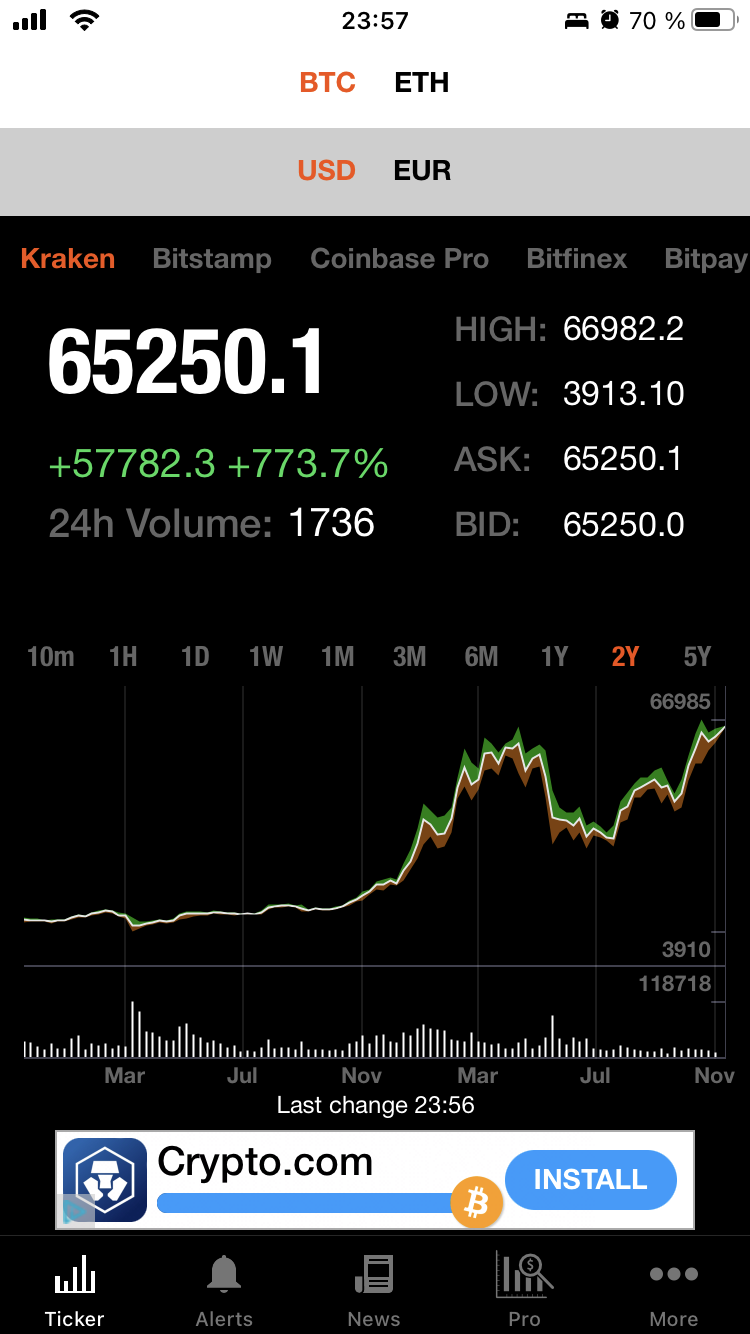
Task: Select the 1M chart range
Action: pos(338,656)
